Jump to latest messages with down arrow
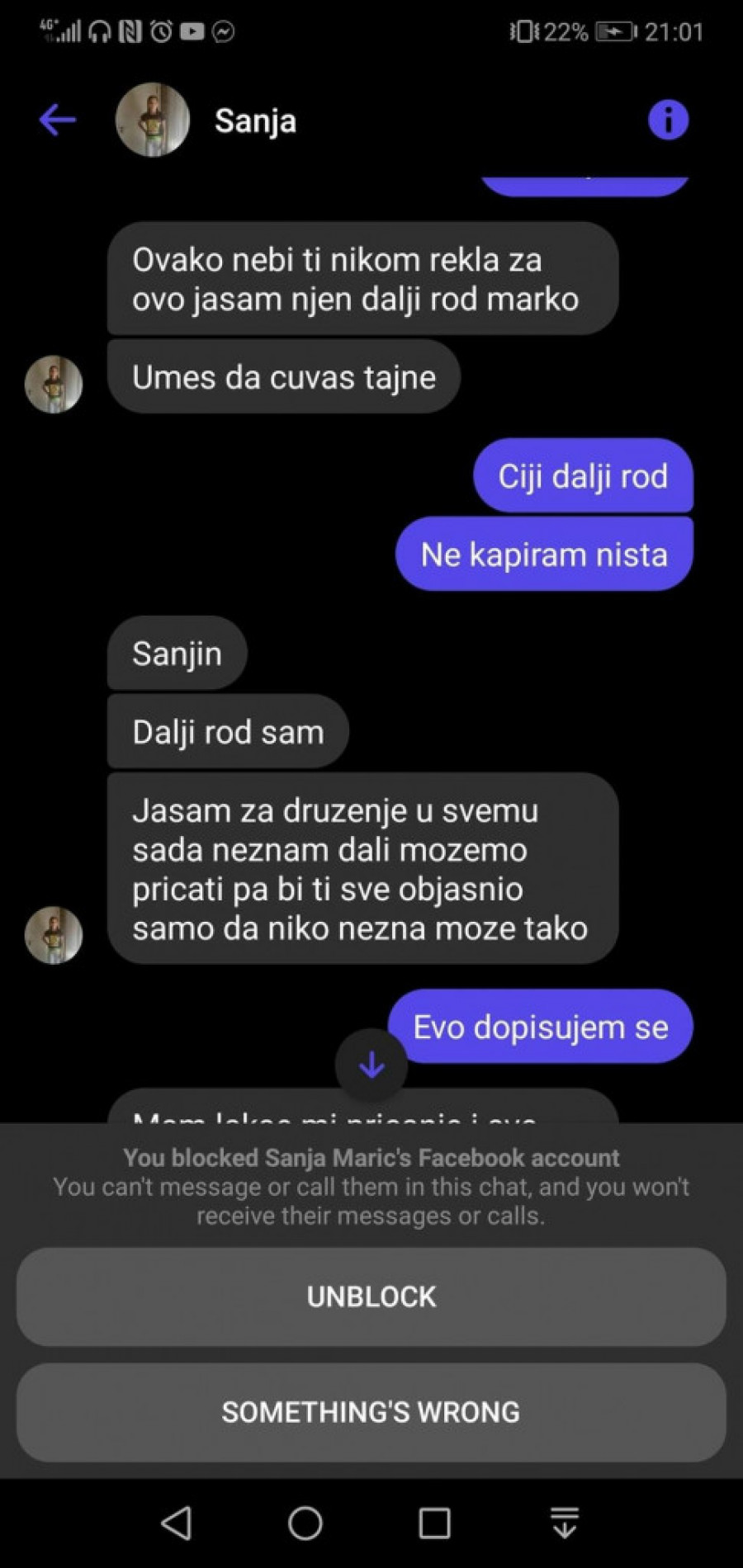This screenshot has height=1568, width=743. coord(371,1065)
